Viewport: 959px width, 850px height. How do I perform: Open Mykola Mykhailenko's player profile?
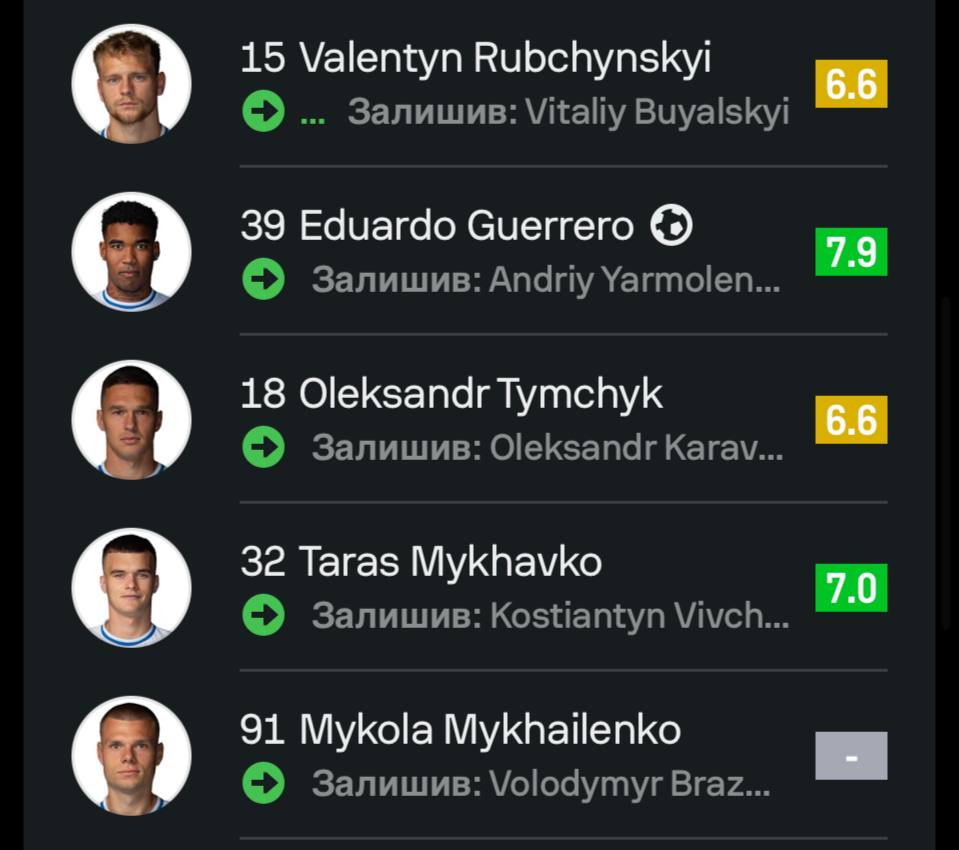click(461, 731)
